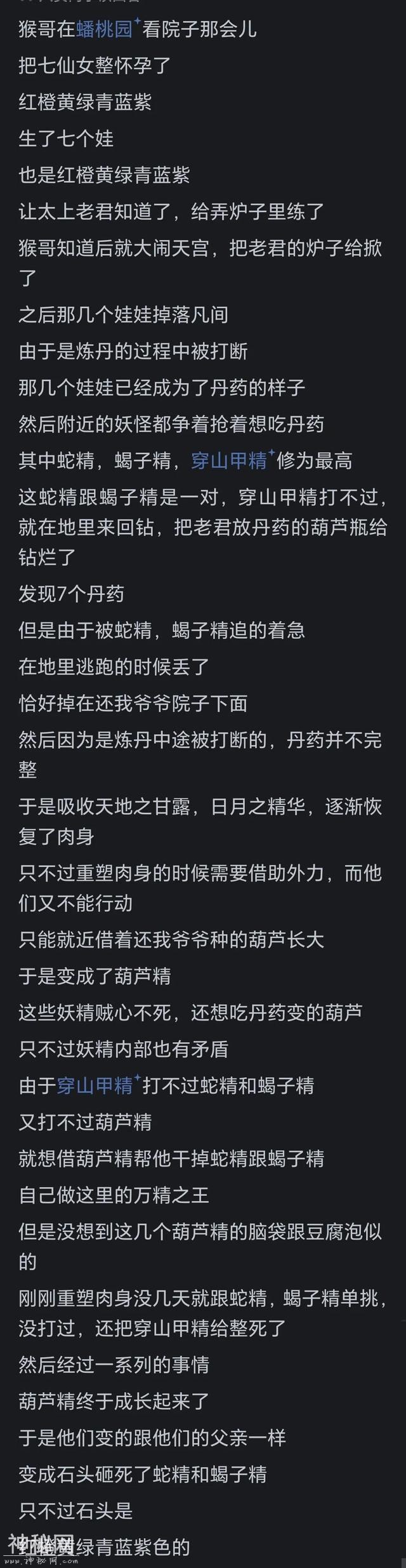The height and width of the screenshot is (1568, 406).
Task: Open the 蟠桃园 keyword link
Action: click(104, 29)
